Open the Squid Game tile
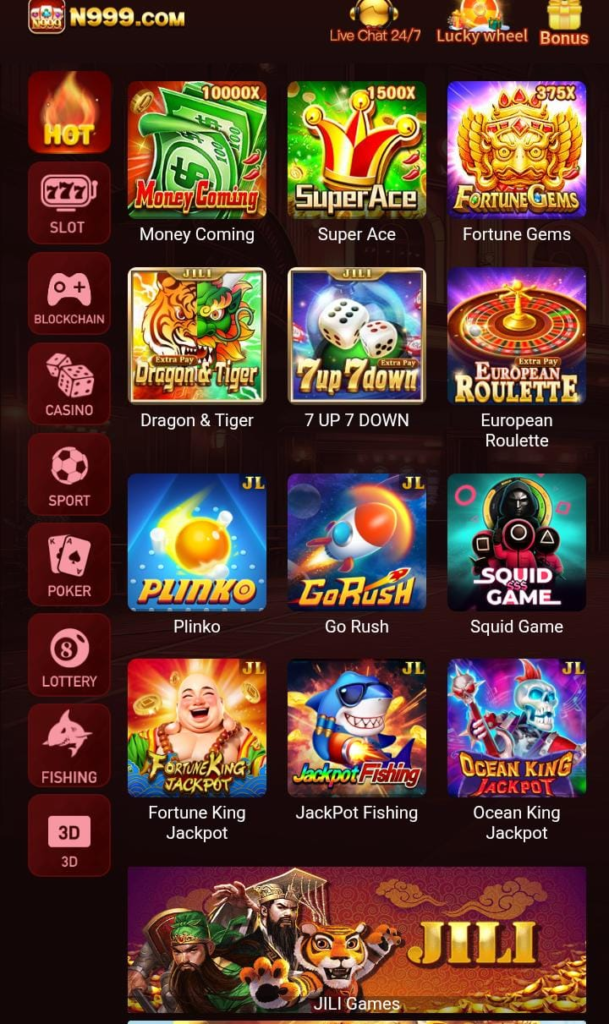This screenshot has height=1024, width=609. click(x=516, y=542)
